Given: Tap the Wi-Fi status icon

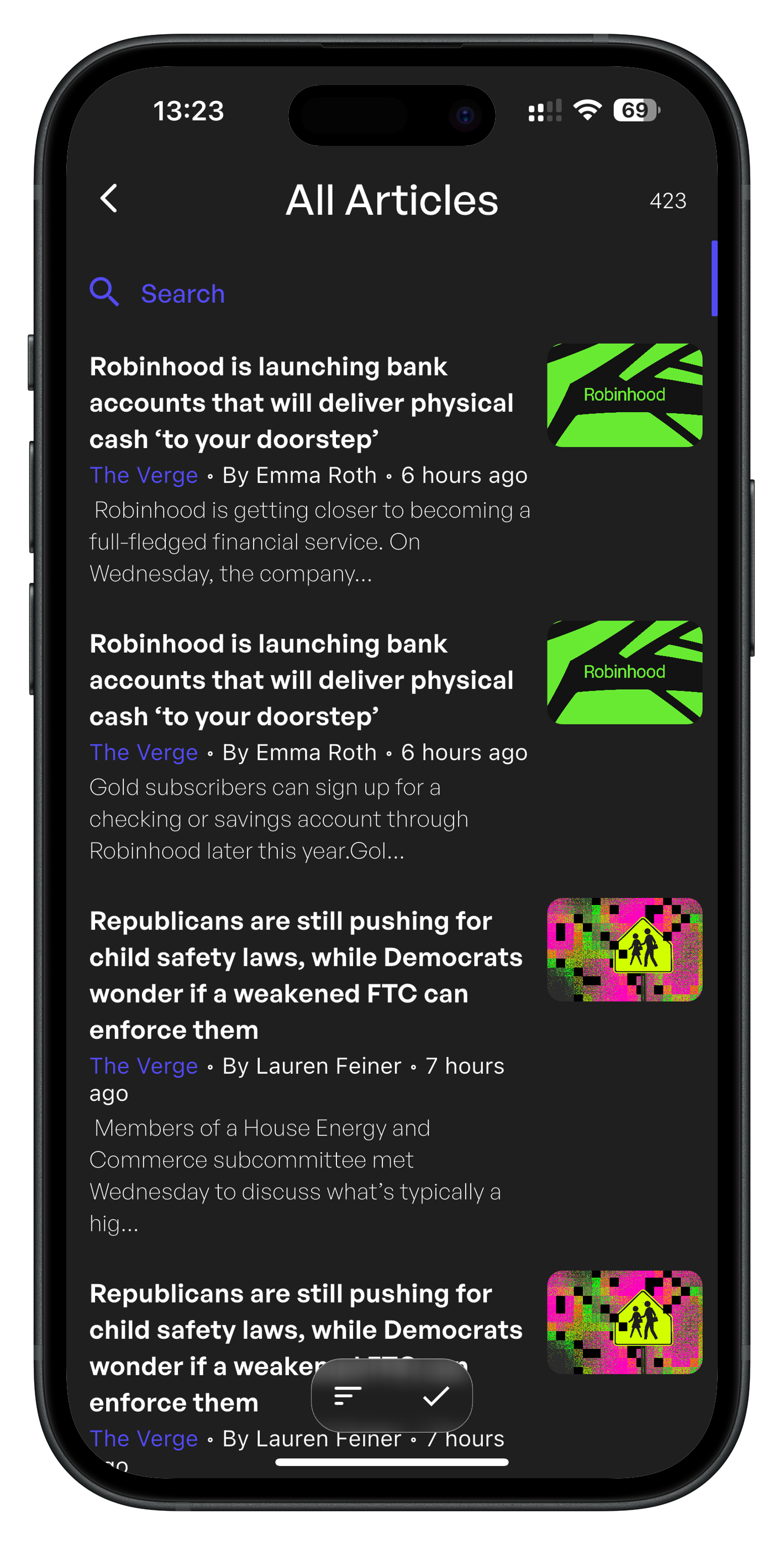Looking at the screenshot, I should coord(587,111).
